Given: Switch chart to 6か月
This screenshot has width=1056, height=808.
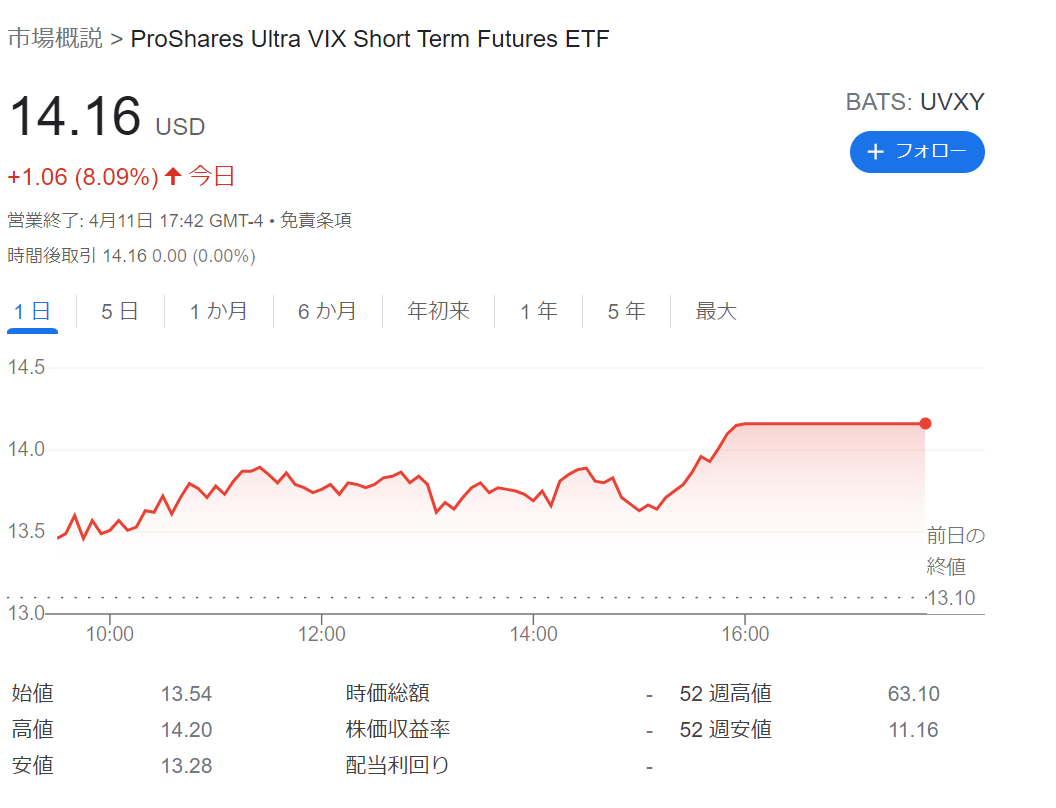Looking at the screenshot, I should pyautogui.click(x=327, y=311).
